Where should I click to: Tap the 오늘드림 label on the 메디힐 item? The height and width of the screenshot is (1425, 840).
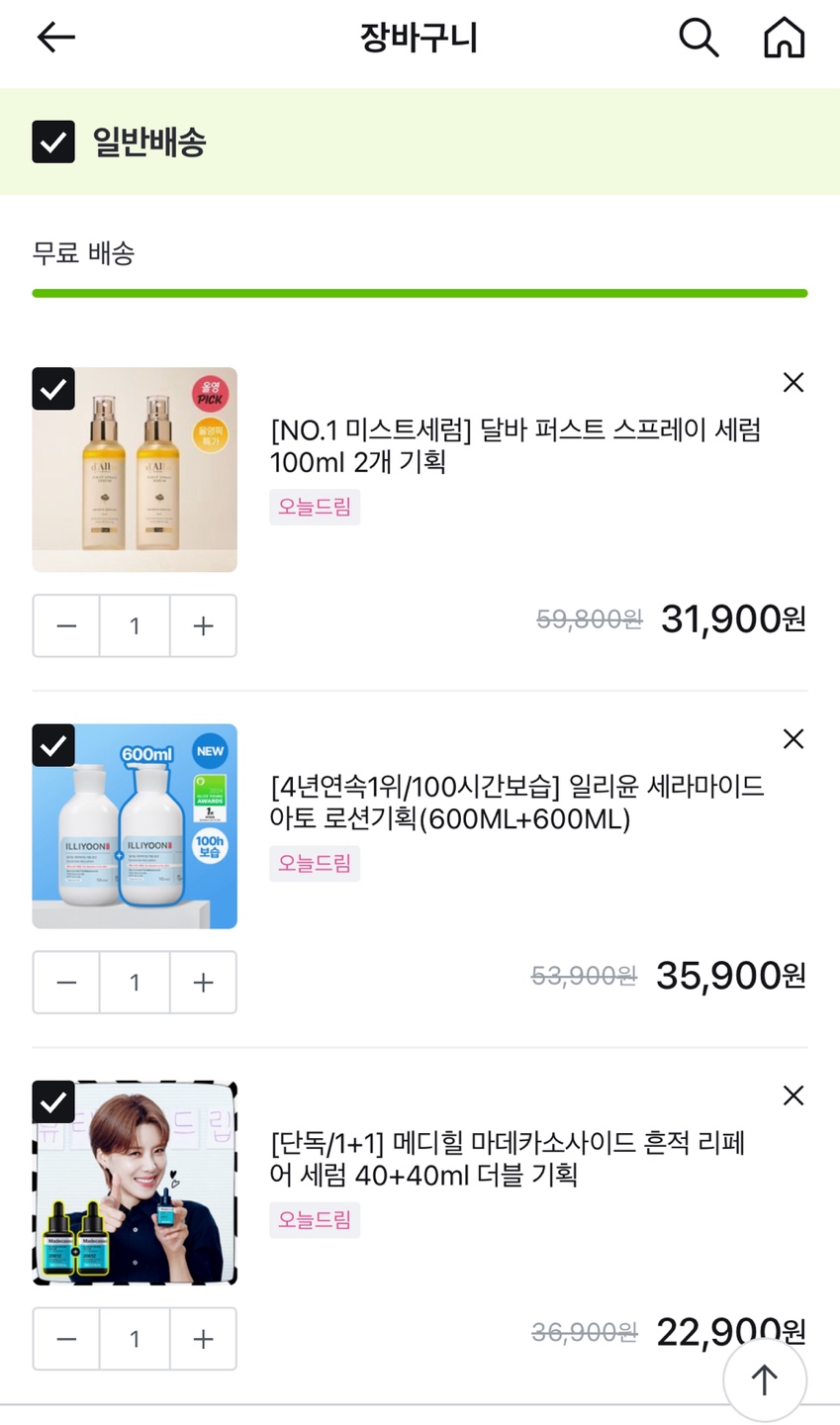[315, 1220]
